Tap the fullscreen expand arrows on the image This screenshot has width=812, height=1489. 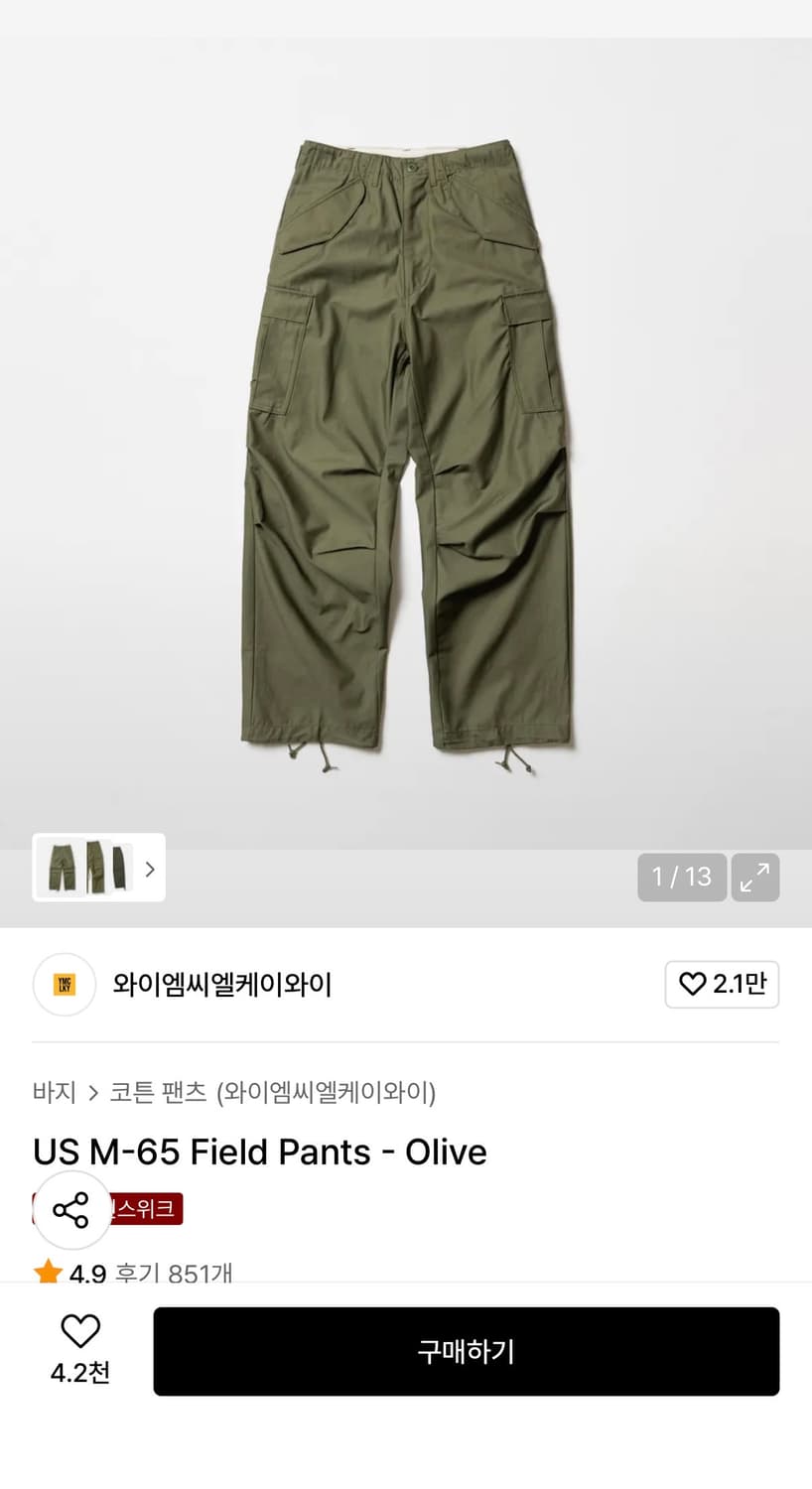point(755,878)
